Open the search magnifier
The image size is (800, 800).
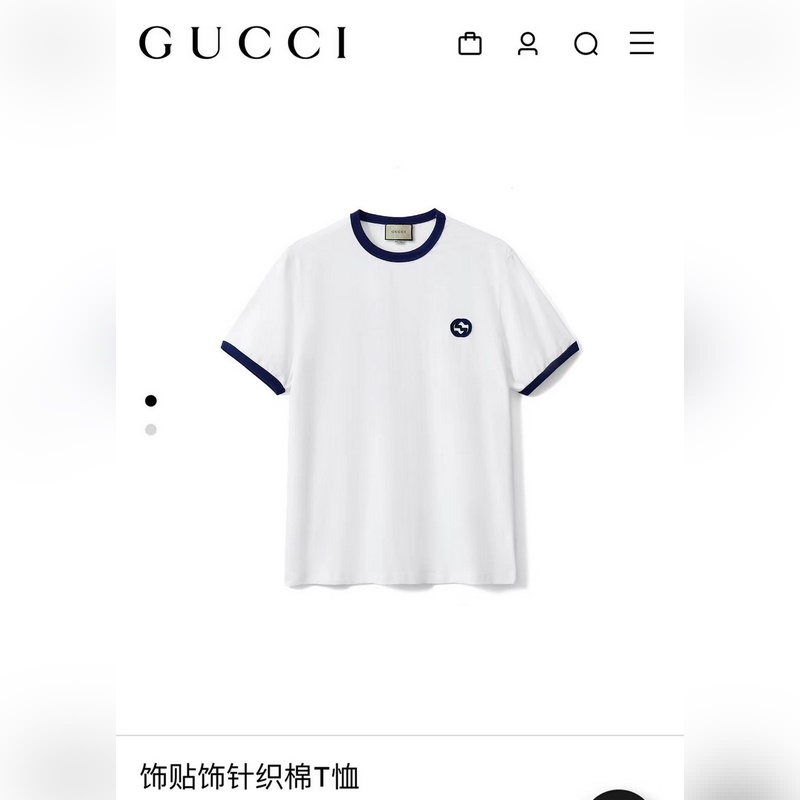point(586,44)
